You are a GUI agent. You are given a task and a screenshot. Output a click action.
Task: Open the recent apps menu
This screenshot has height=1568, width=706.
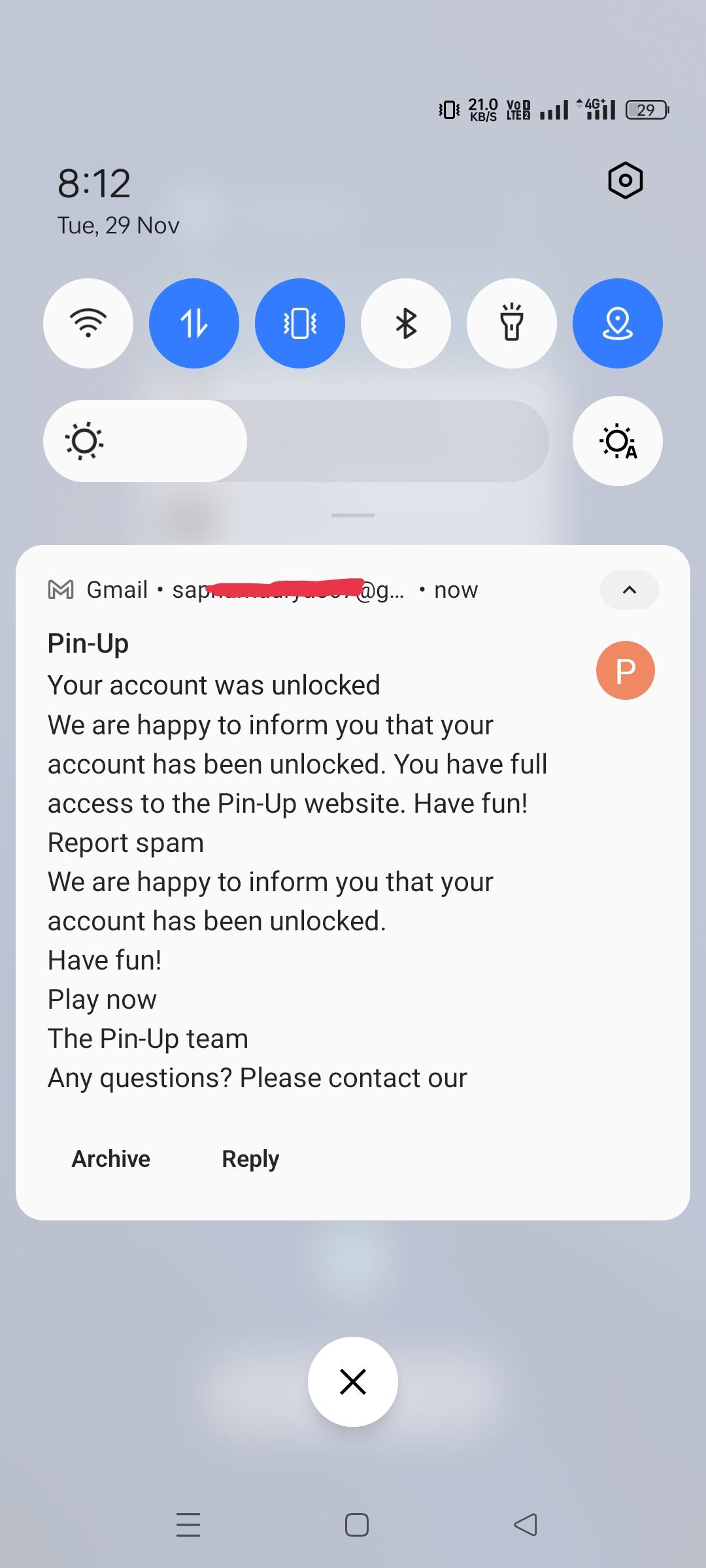tap(188, 1525)
